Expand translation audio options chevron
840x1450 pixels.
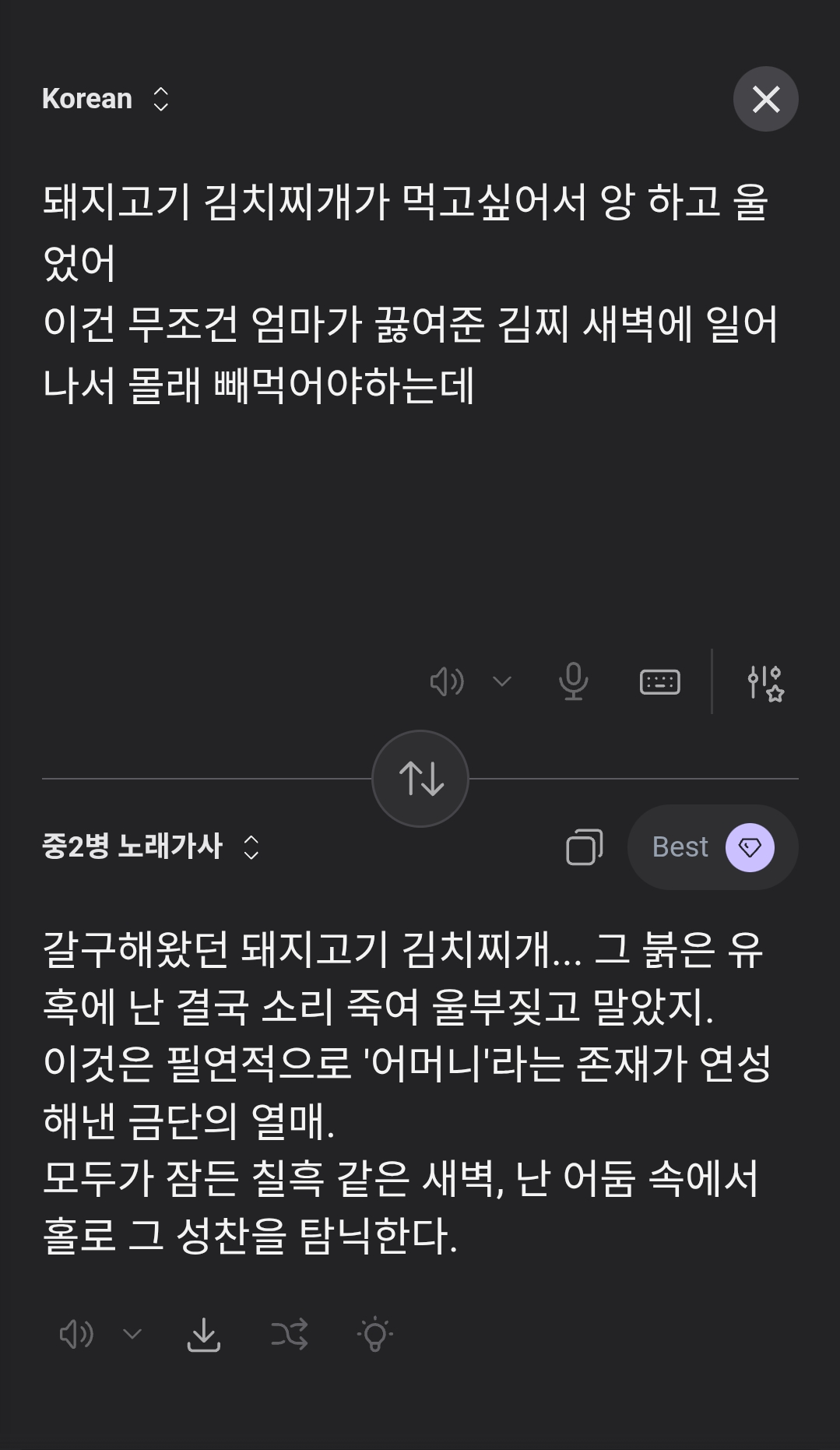point(132,1335)
